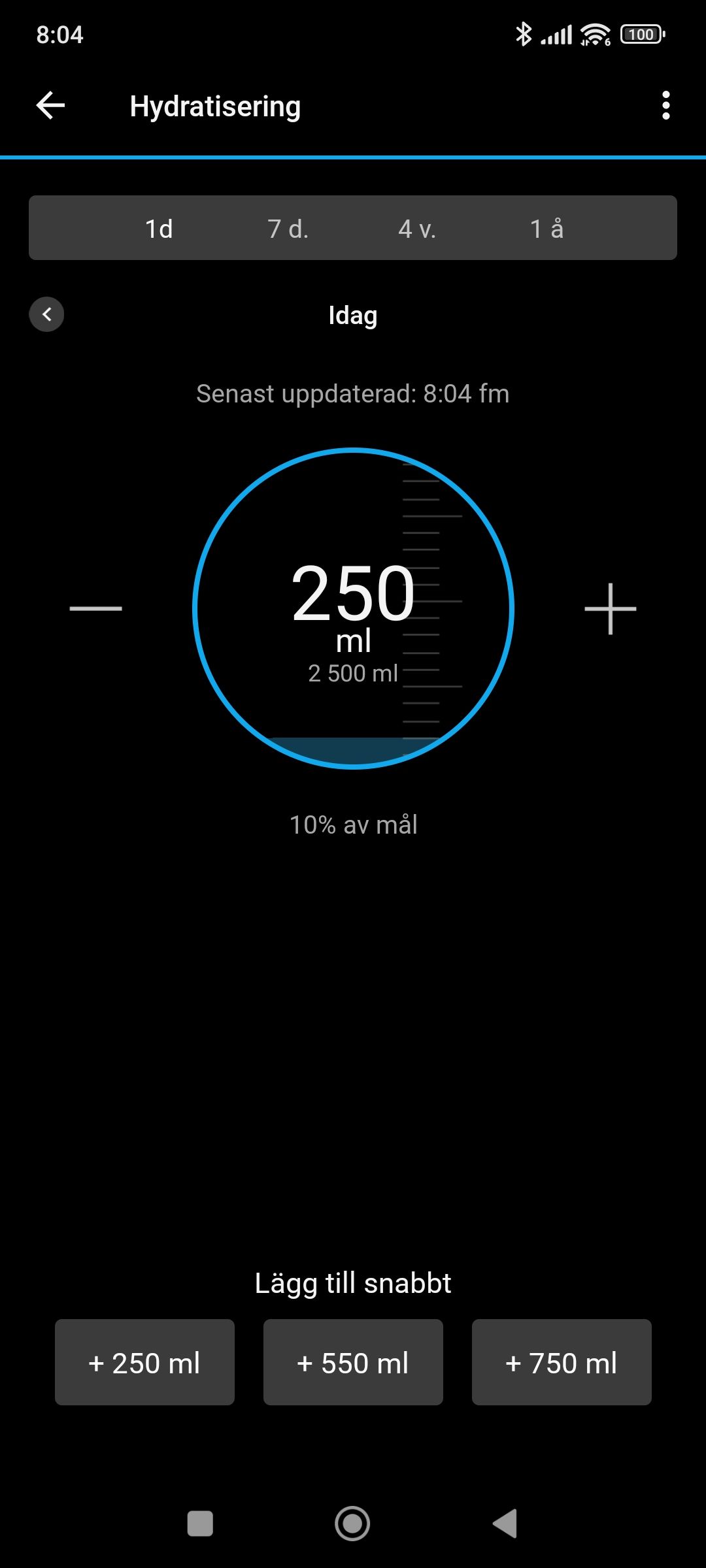Tap the system home button
Viewport: 706px width, 1568px height.
coord(352,1524)
